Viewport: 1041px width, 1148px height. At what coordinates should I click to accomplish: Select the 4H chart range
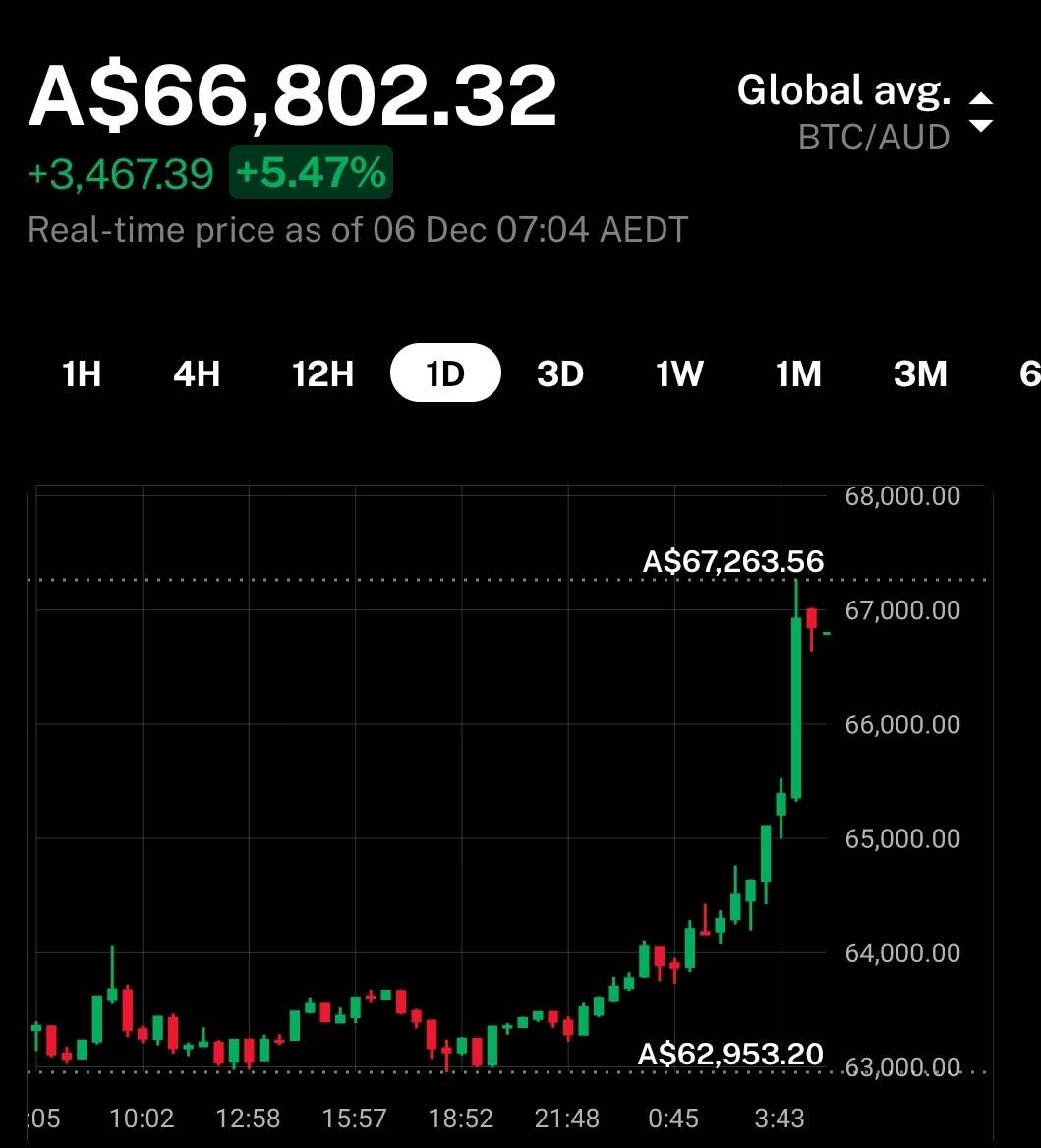(x=197, y=373)
